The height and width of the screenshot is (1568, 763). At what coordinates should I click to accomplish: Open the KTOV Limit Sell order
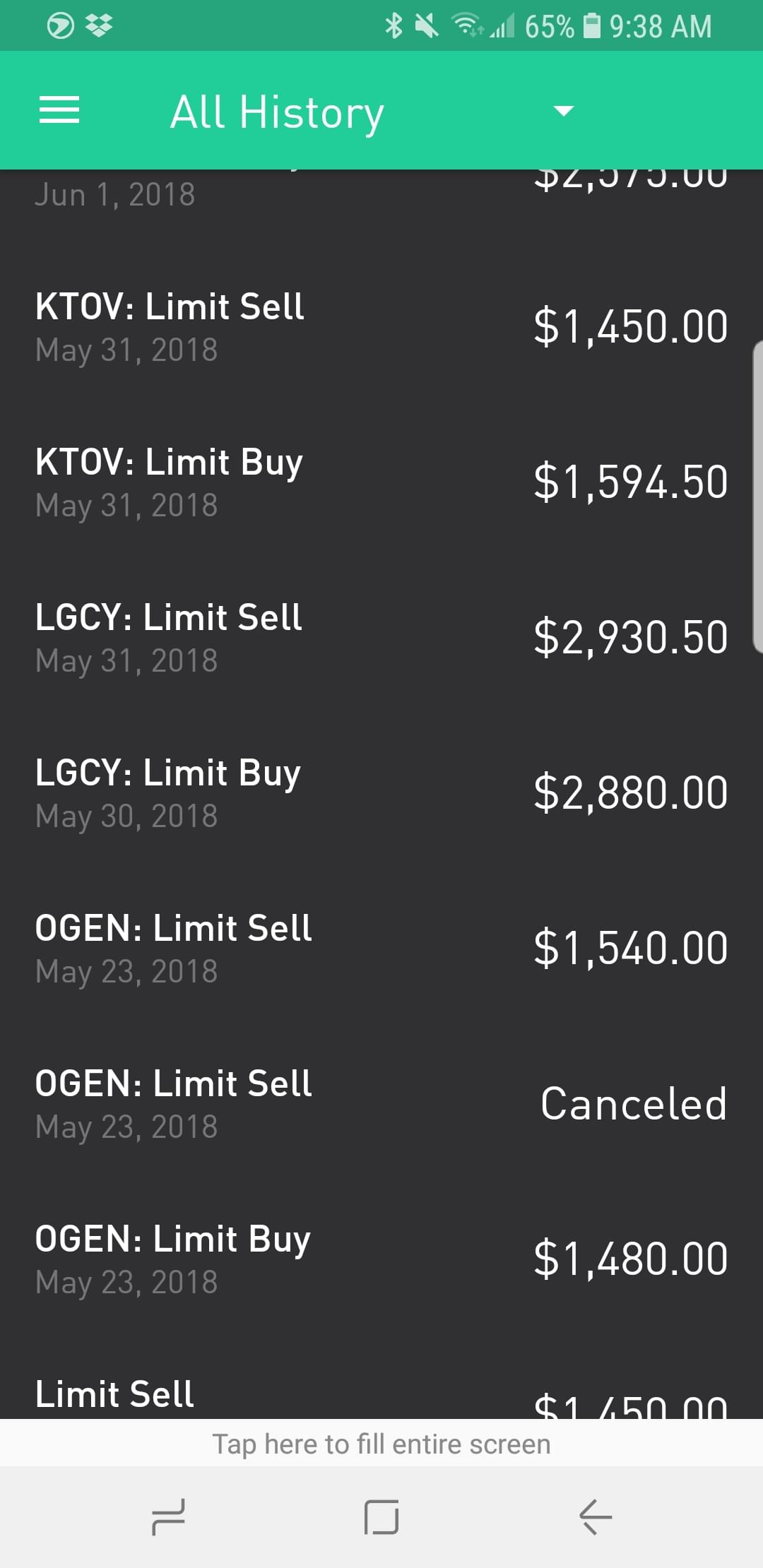coord(381,327)
